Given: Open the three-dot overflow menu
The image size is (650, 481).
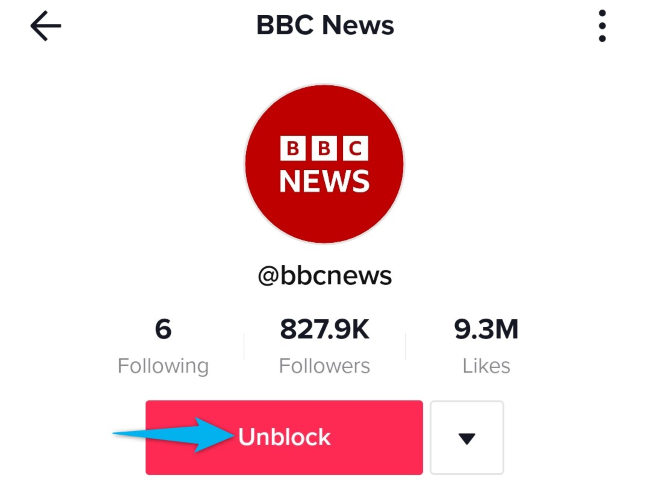Looking at the screenshot, I should pyautogui.click(x=602, y=26).
